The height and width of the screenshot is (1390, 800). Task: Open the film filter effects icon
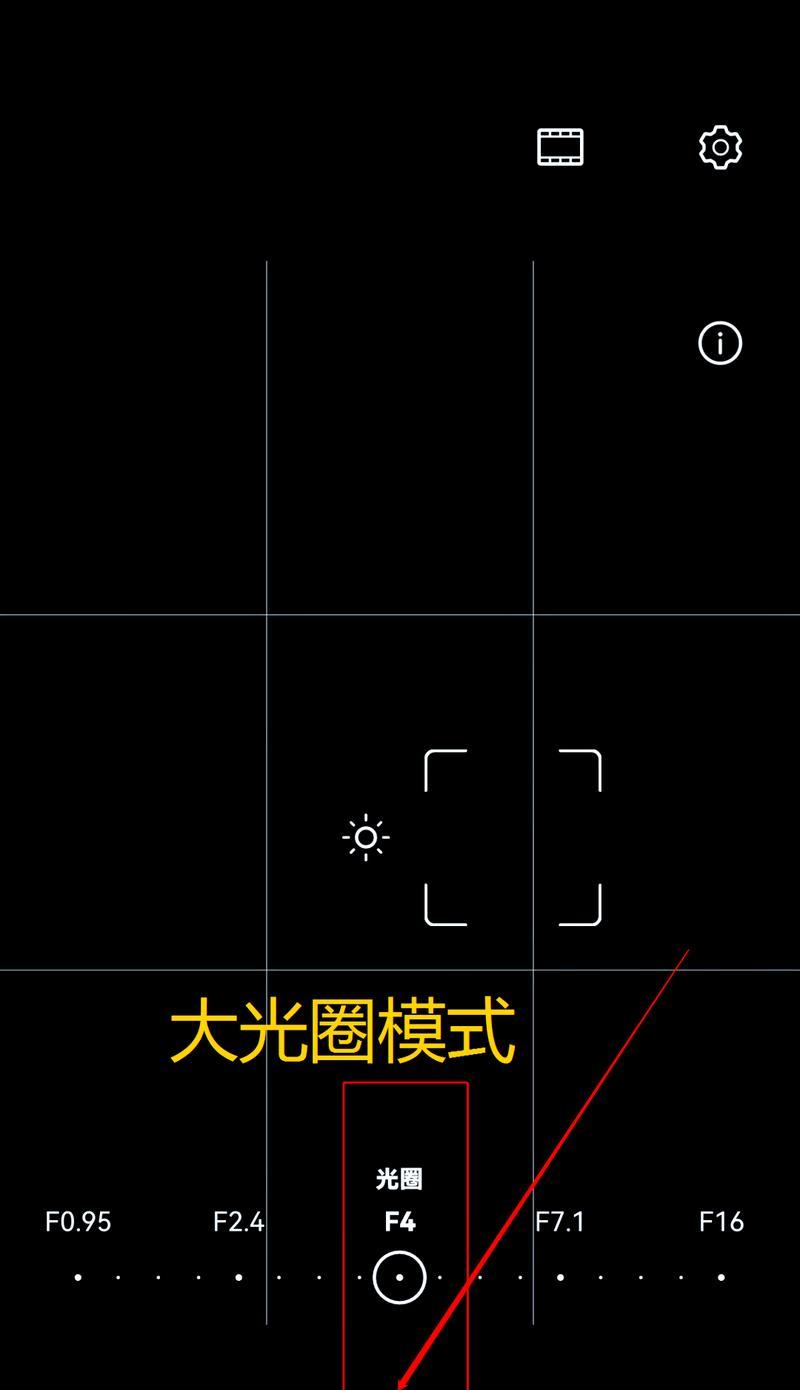[560, 147]
